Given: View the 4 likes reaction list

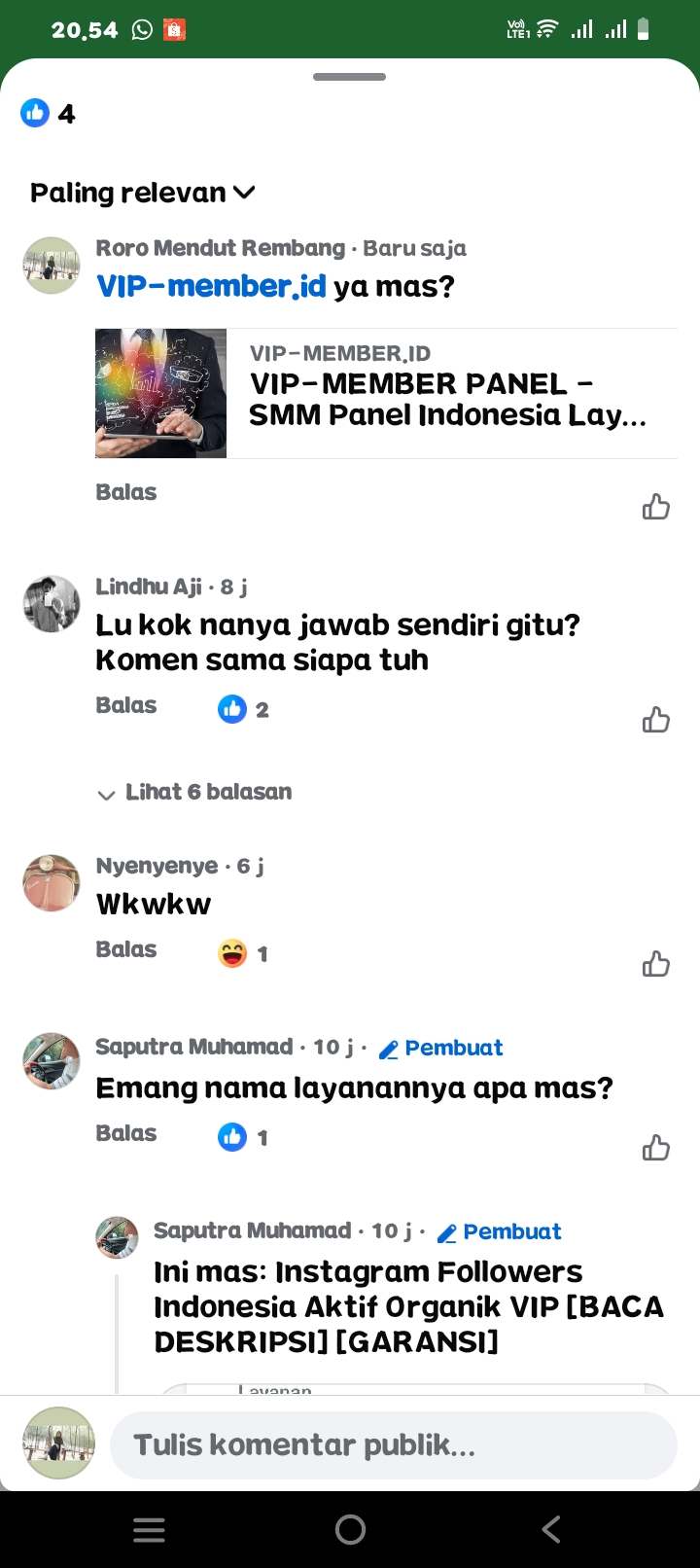Looking at the screenshot, I should 48,114.
